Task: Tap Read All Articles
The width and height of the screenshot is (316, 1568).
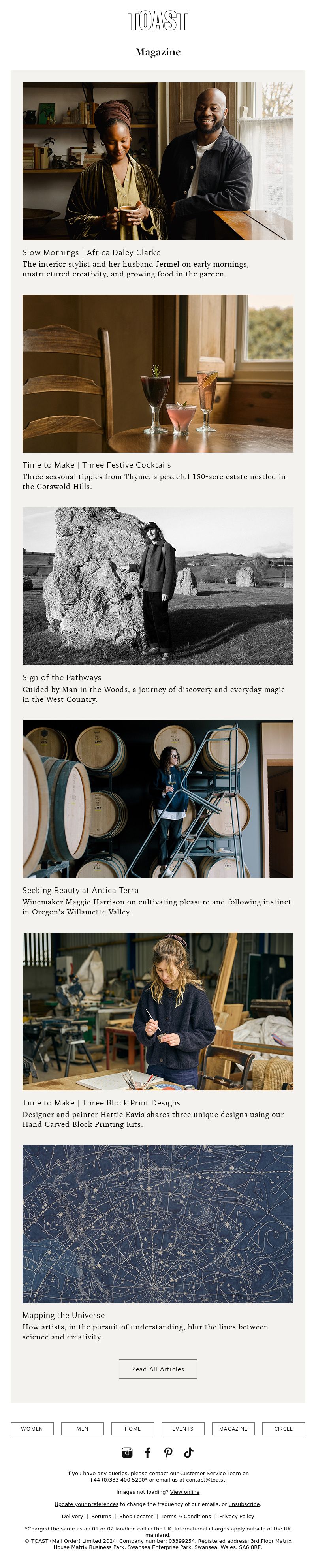Action: (158, 1369)
